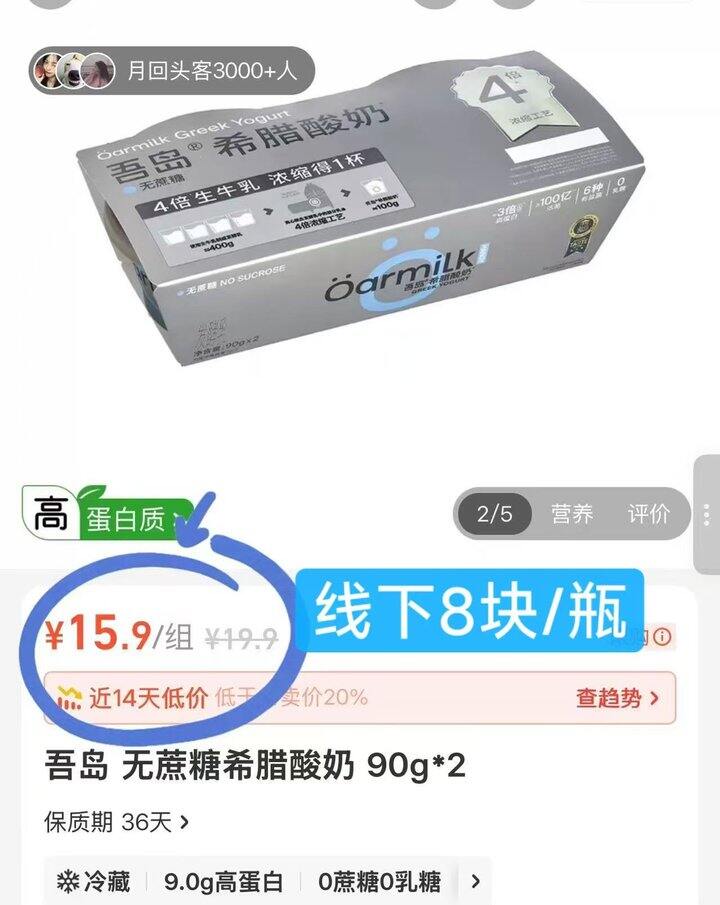Open the side handle with three dots
This screenshot has height=905, width=720.
click(707, 514)
